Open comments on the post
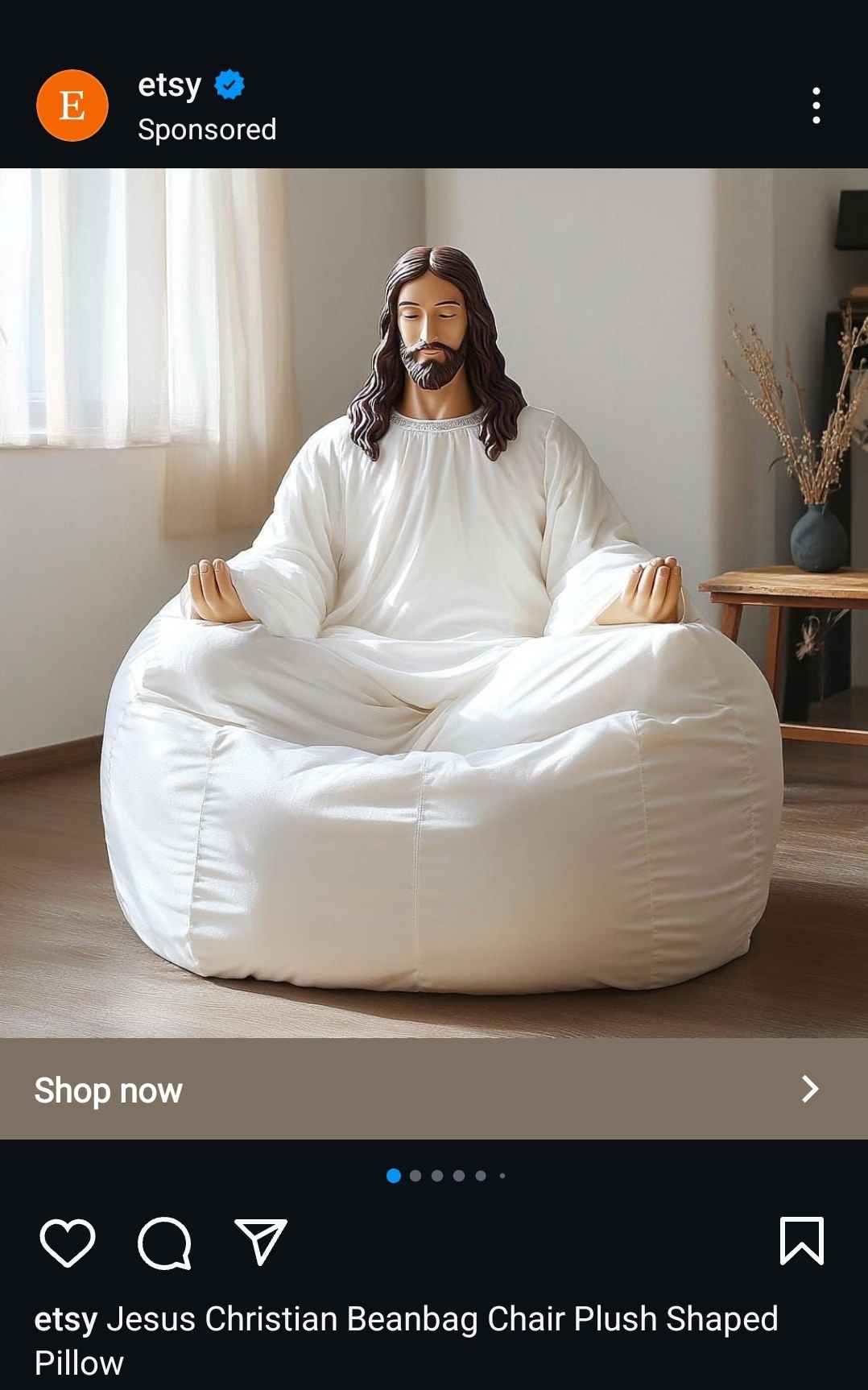Screen dimensions: 868x1390 [x=164, y=1243]
